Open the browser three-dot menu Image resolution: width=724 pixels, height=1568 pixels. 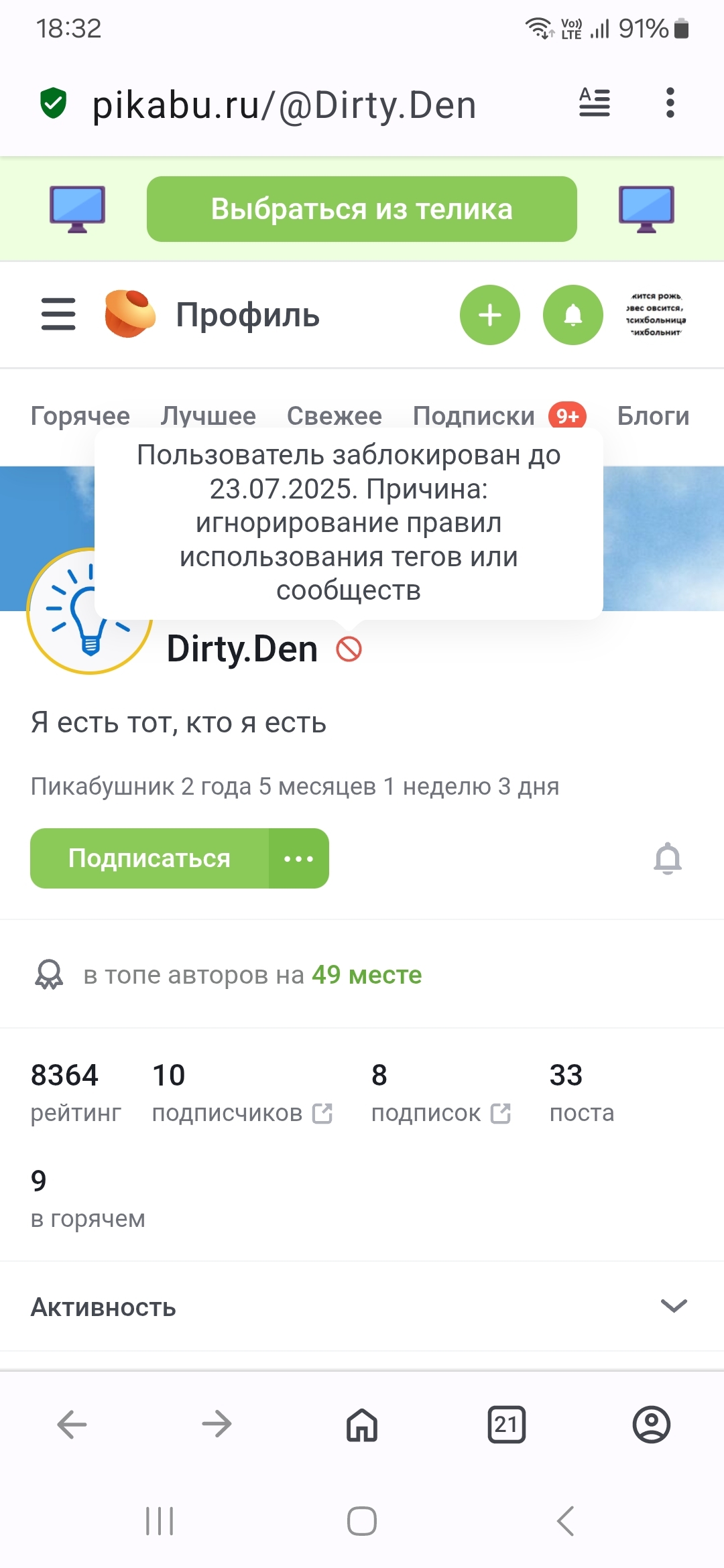pyautogui.click(x=670, y=103)
